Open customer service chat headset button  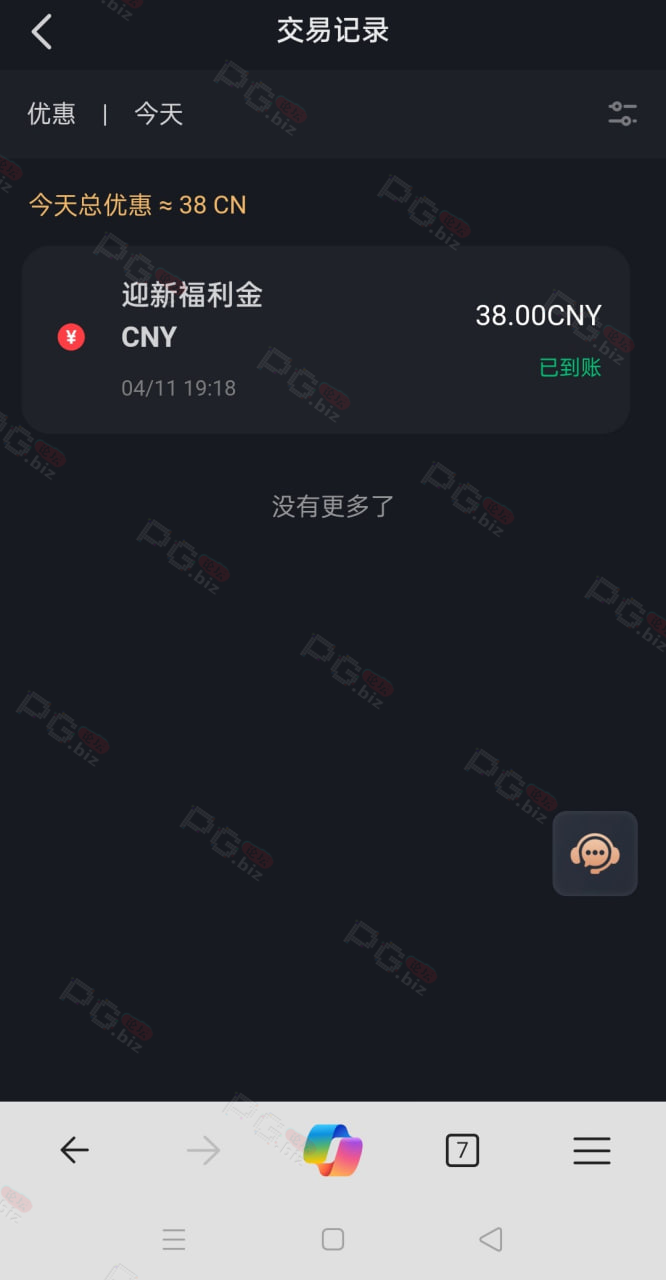[x=595, y=853]
